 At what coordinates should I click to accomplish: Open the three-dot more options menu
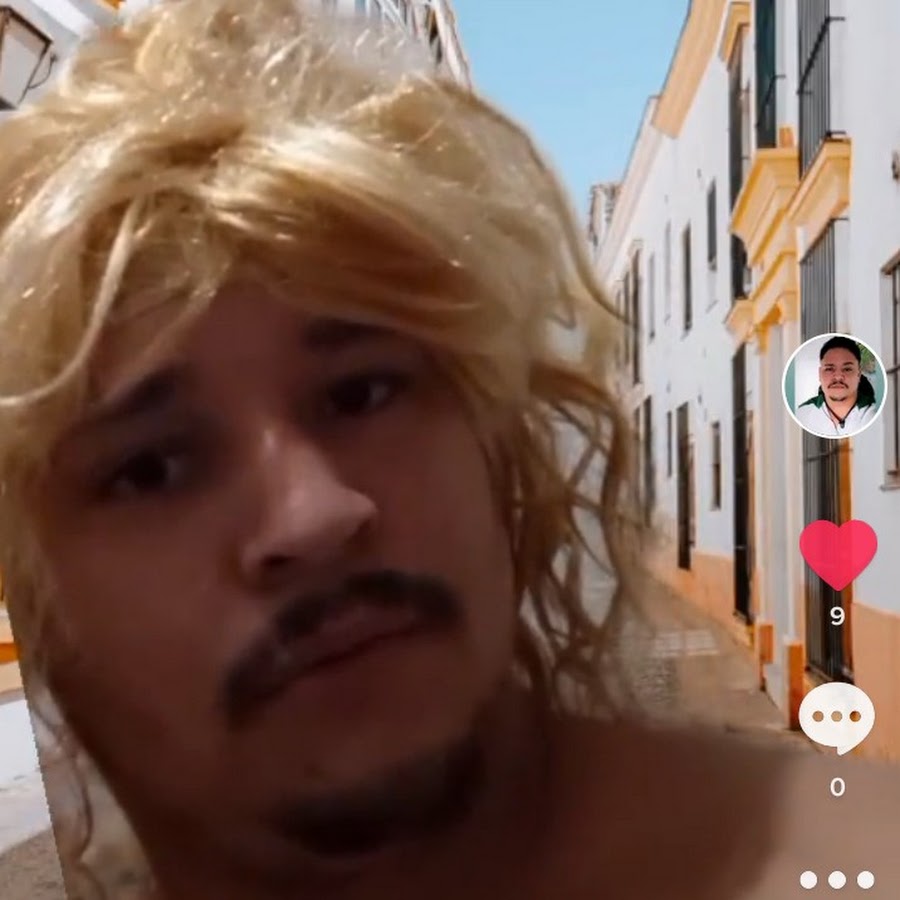point(836,879)
